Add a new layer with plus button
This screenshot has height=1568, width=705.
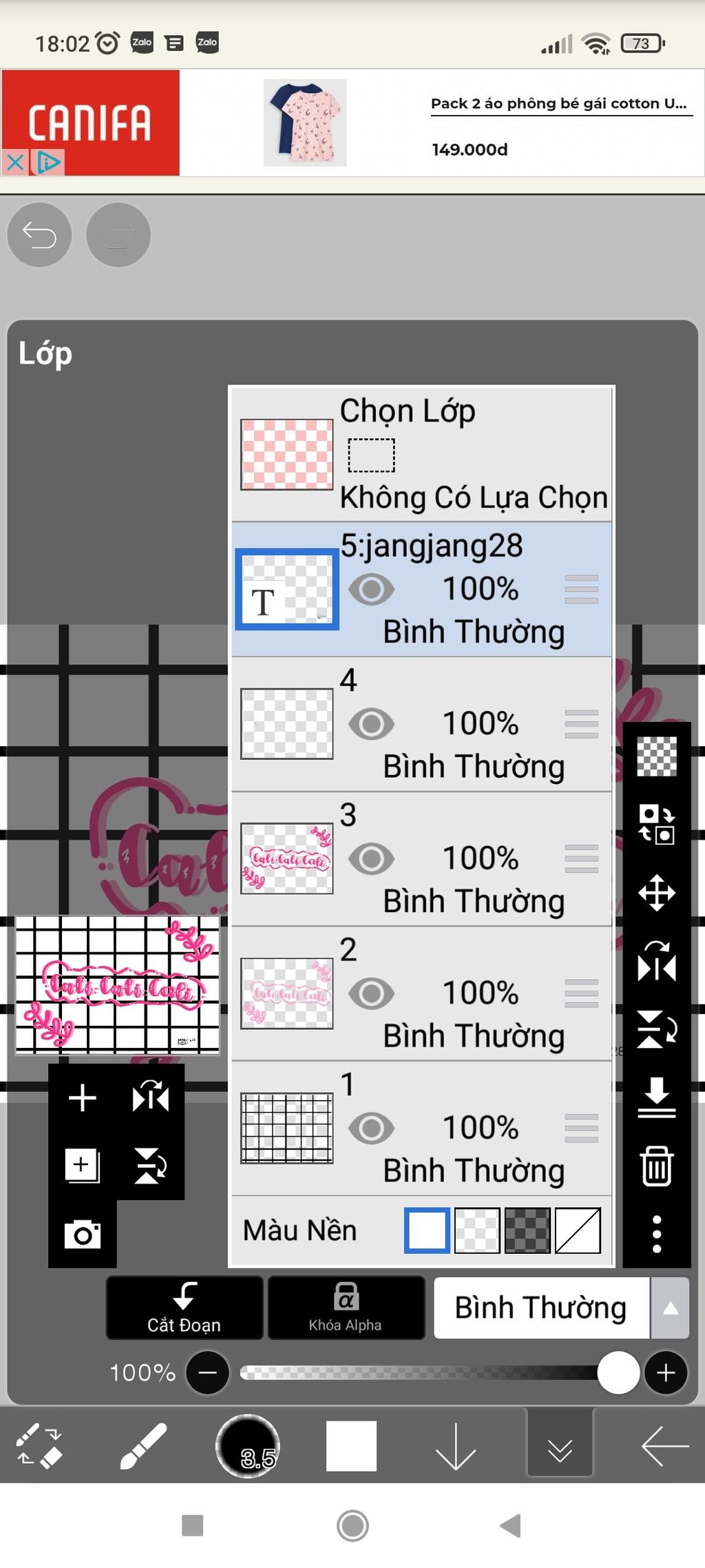click(83, 1097)
